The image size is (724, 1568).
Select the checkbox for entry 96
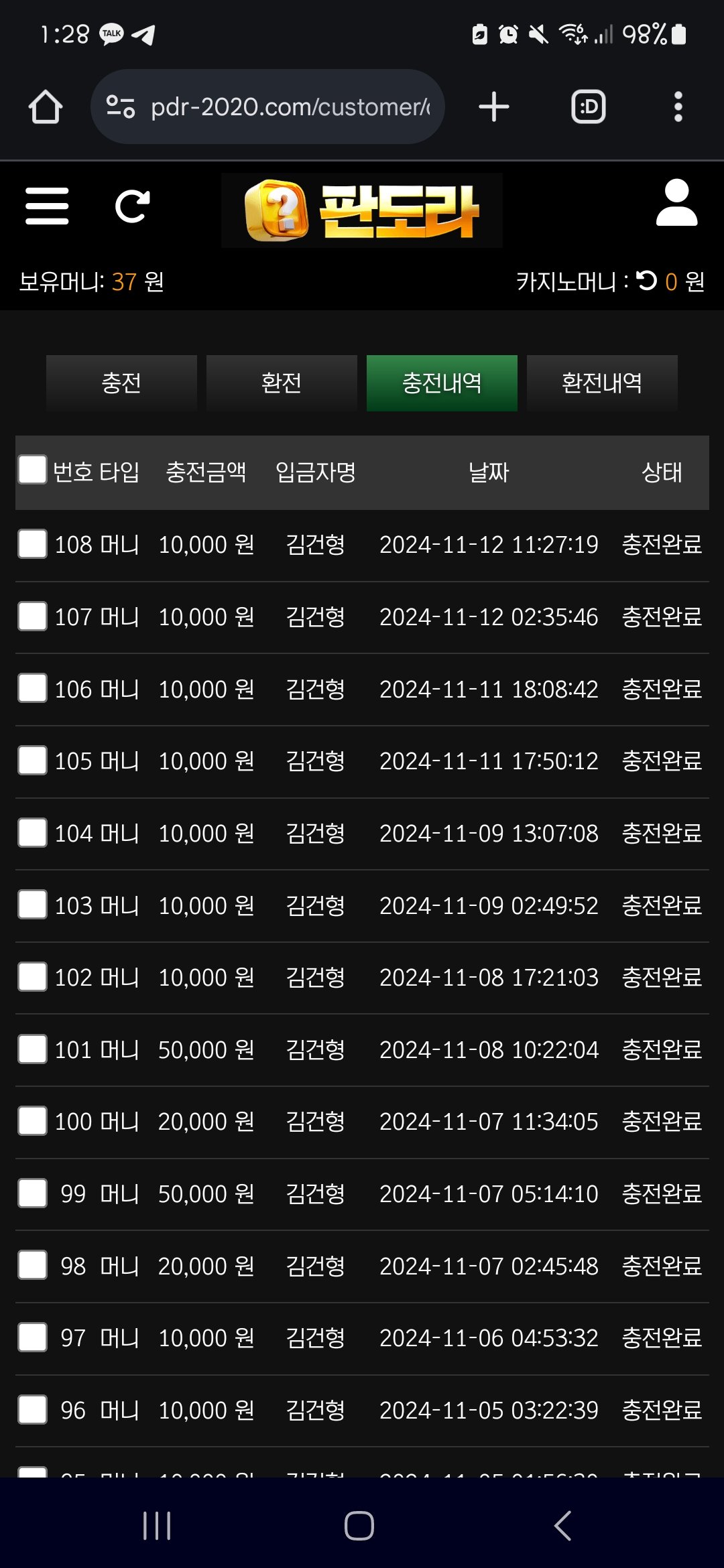[x=32, y=1410]
